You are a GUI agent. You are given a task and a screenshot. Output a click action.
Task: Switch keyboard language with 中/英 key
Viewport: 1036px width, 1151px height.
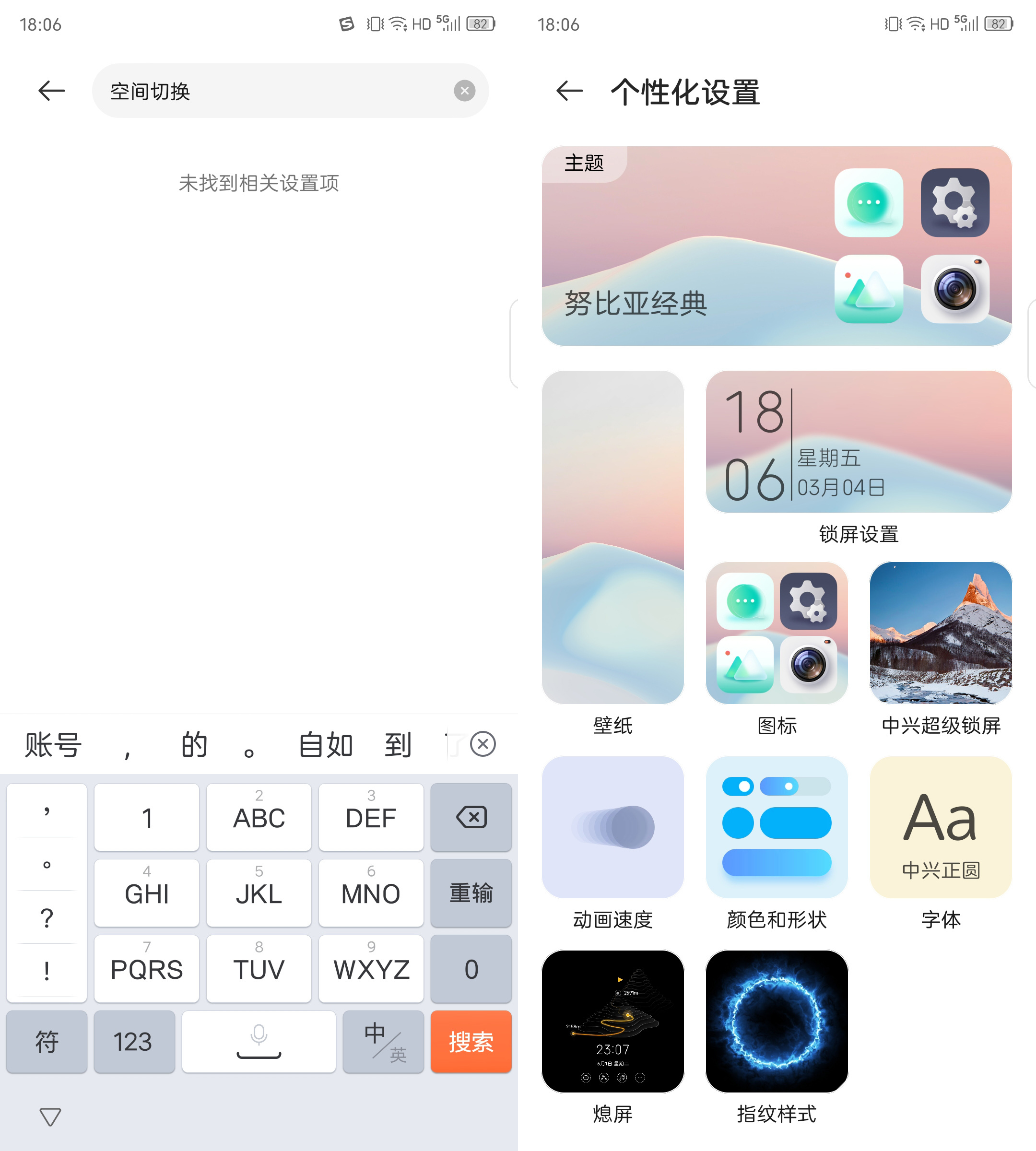[383, 1042]
